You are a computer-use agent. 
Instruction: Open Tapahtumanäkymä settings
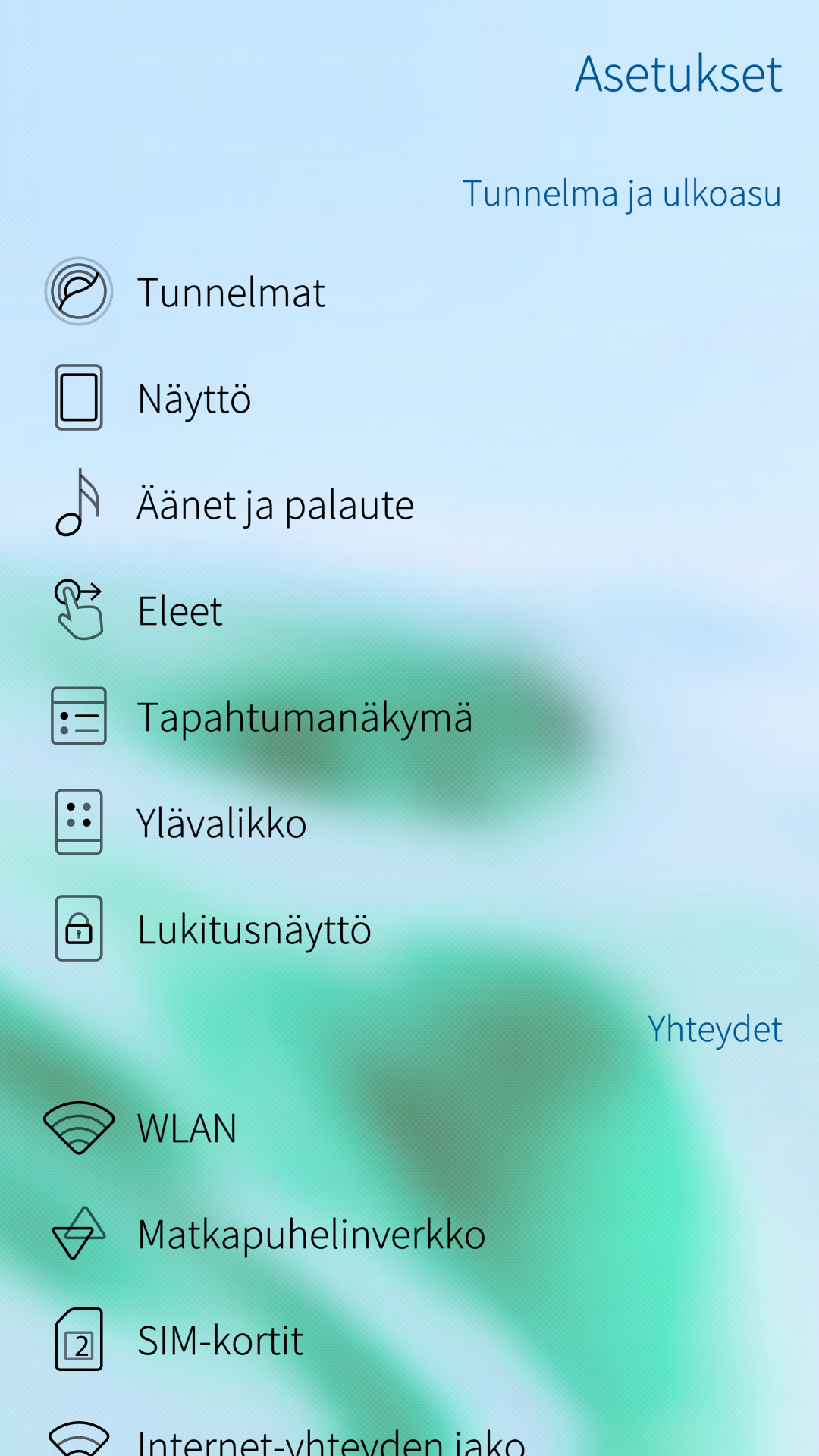(409, 717)
